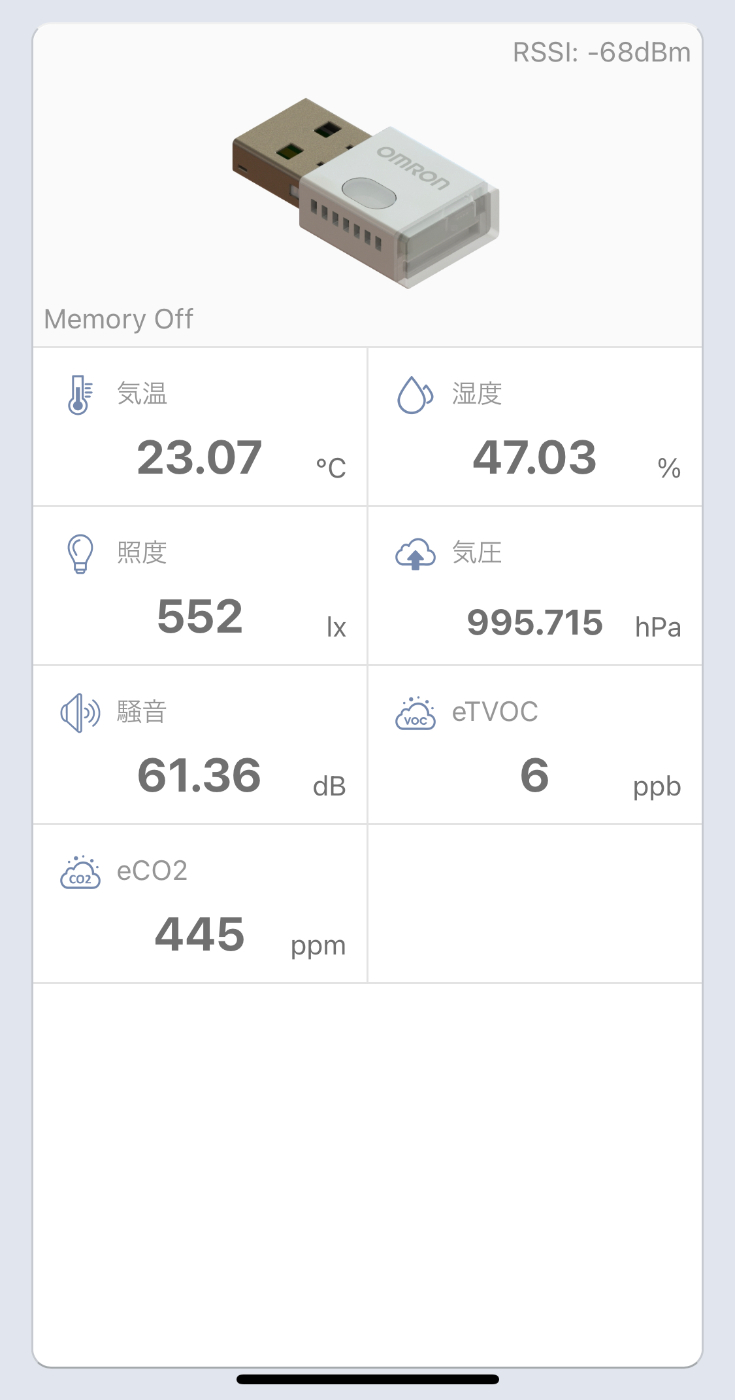Tap the eTVOC reading tile
Screen dimensions: 735x1400
tap(535, 745)
